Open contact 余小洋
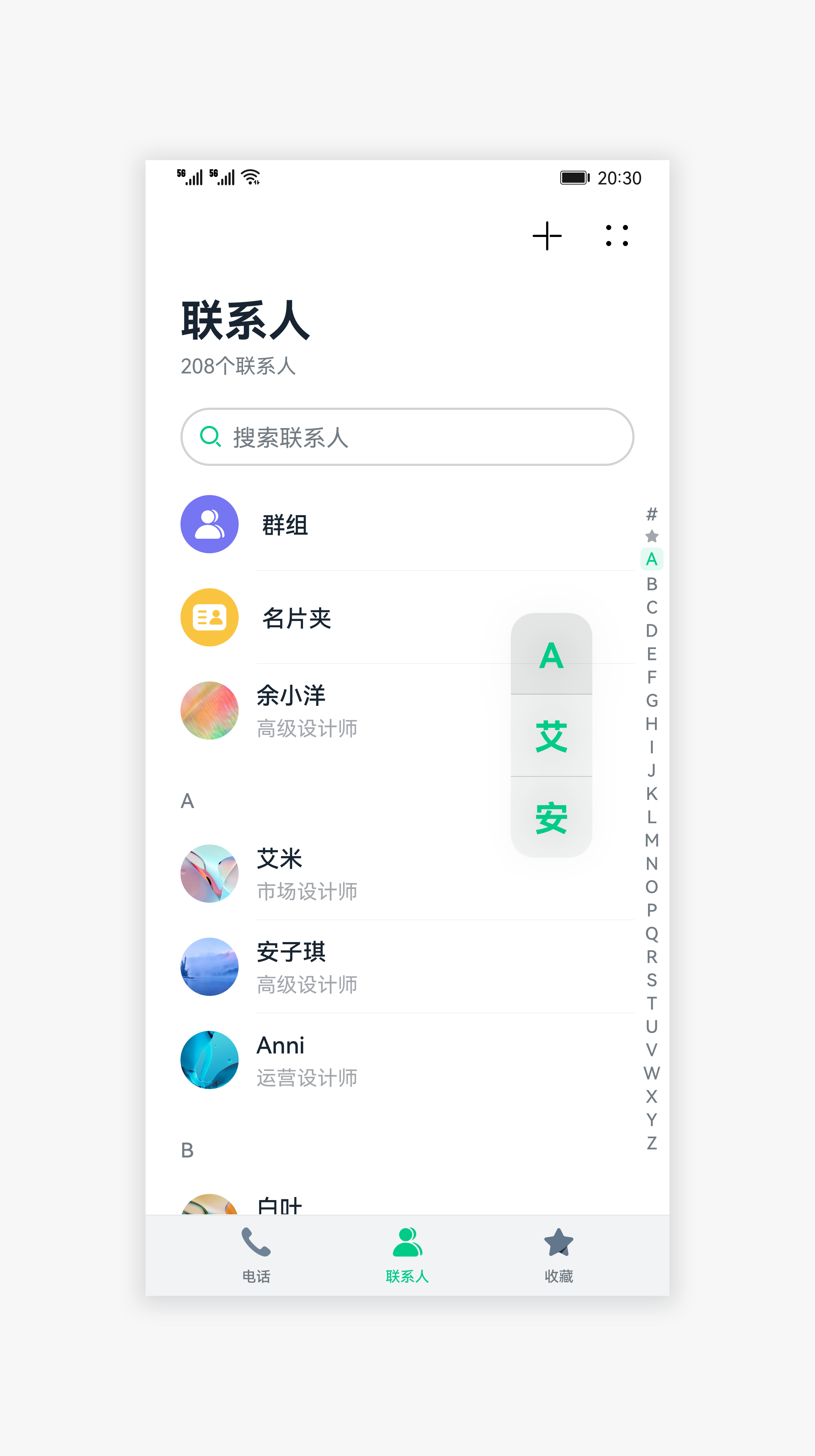Image resolution: width=815 pixels, height=1456 pixels. [291, 711]
